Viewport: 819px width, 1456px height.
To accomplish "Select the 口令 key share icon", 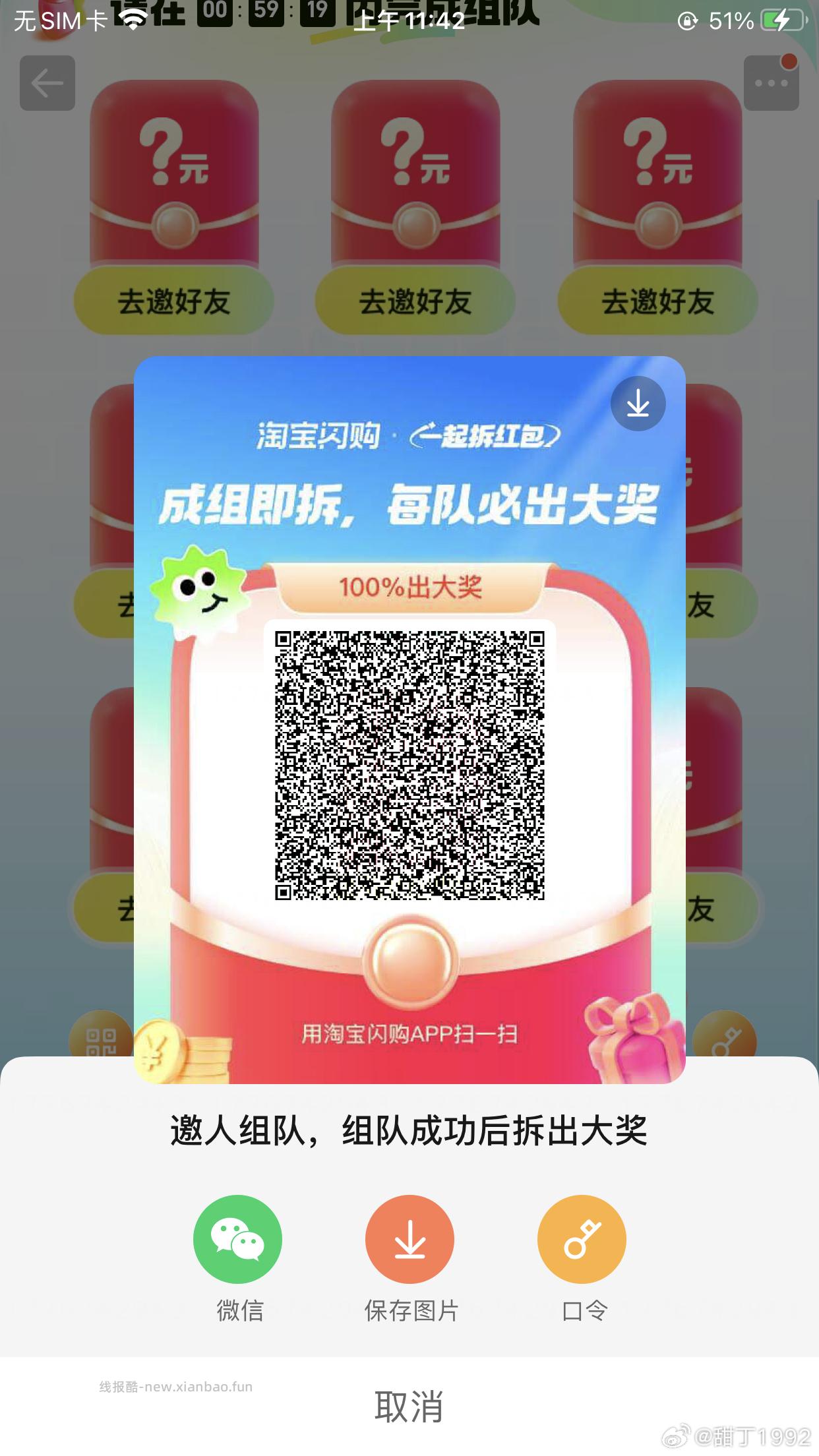I will pyautogui.click(x=582, y=1238).
